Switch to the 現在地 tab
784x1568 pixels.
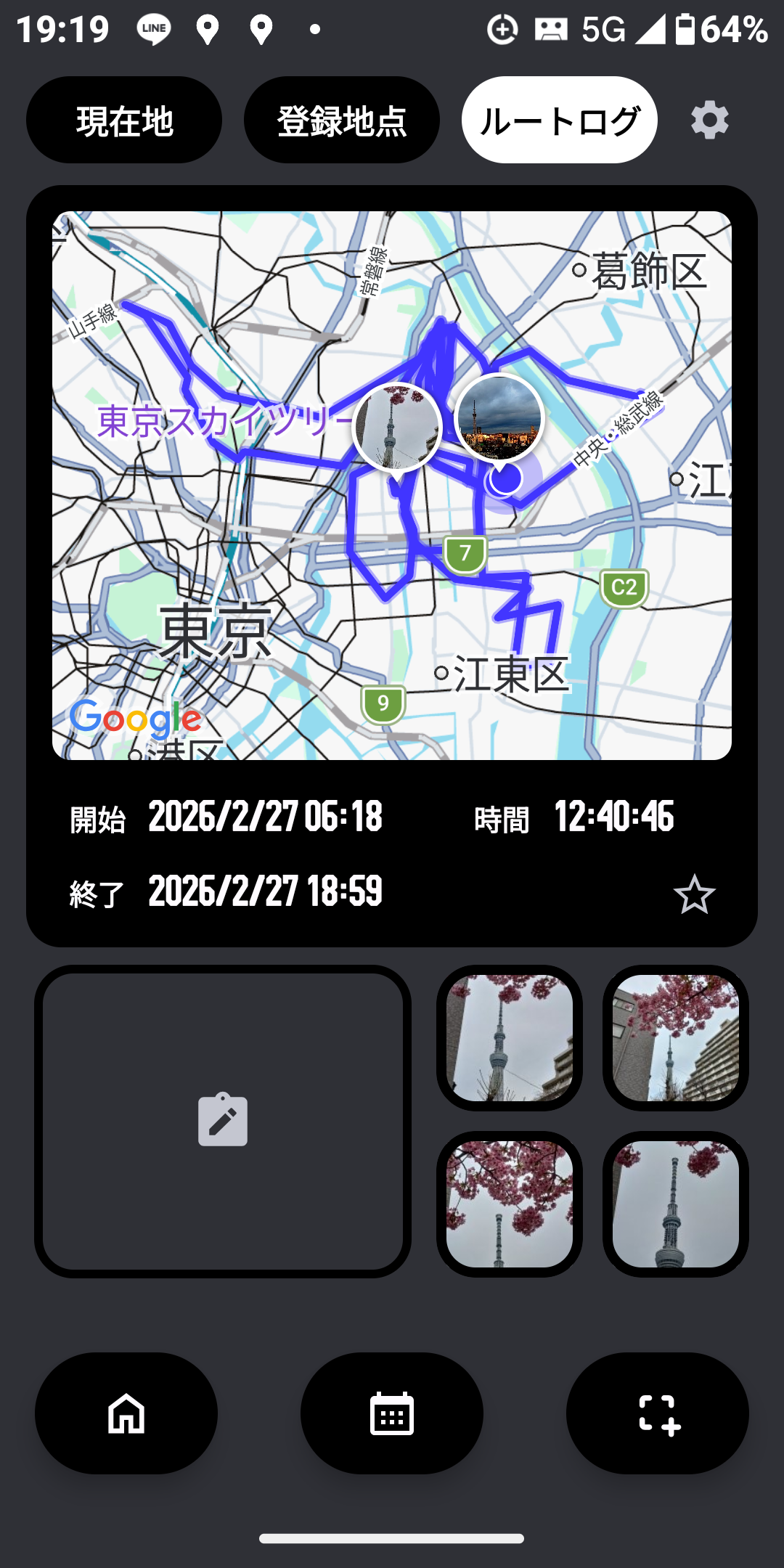coord(124,121)
